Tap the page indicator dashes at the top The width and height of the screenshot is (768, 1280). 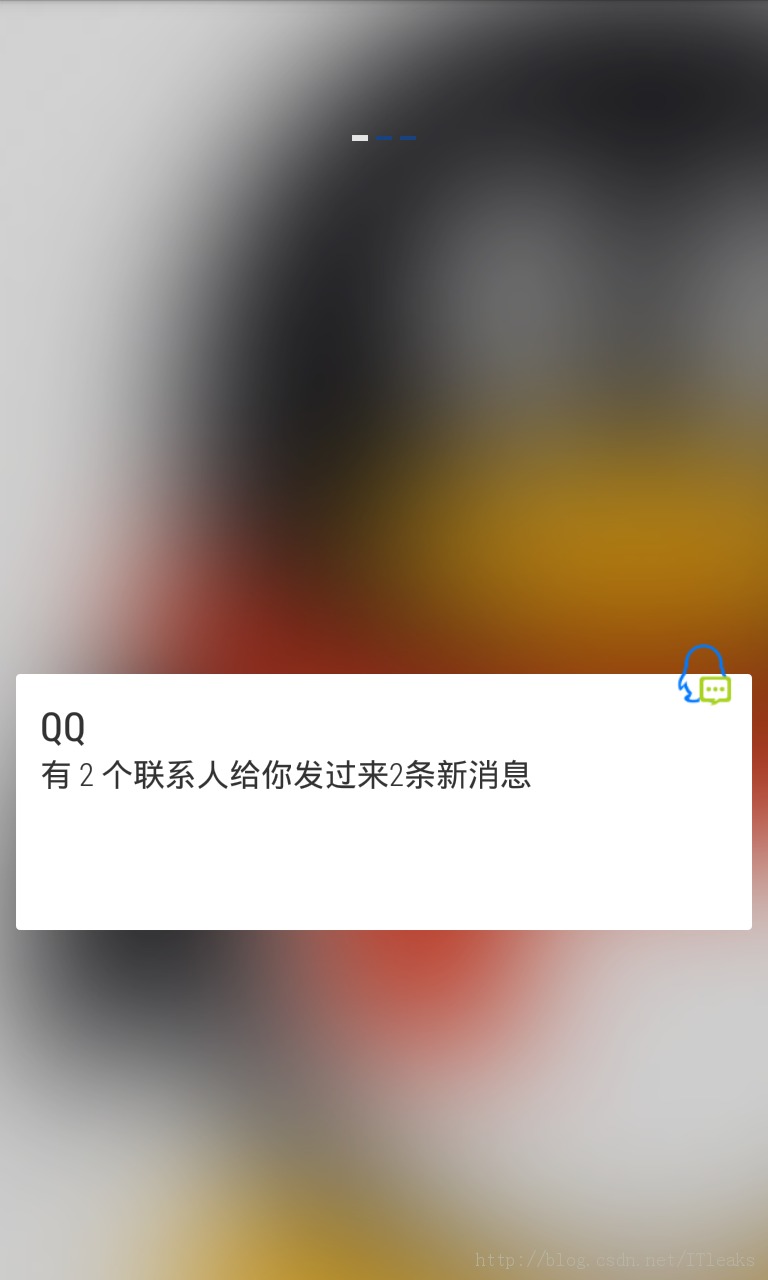pos(384,138)
